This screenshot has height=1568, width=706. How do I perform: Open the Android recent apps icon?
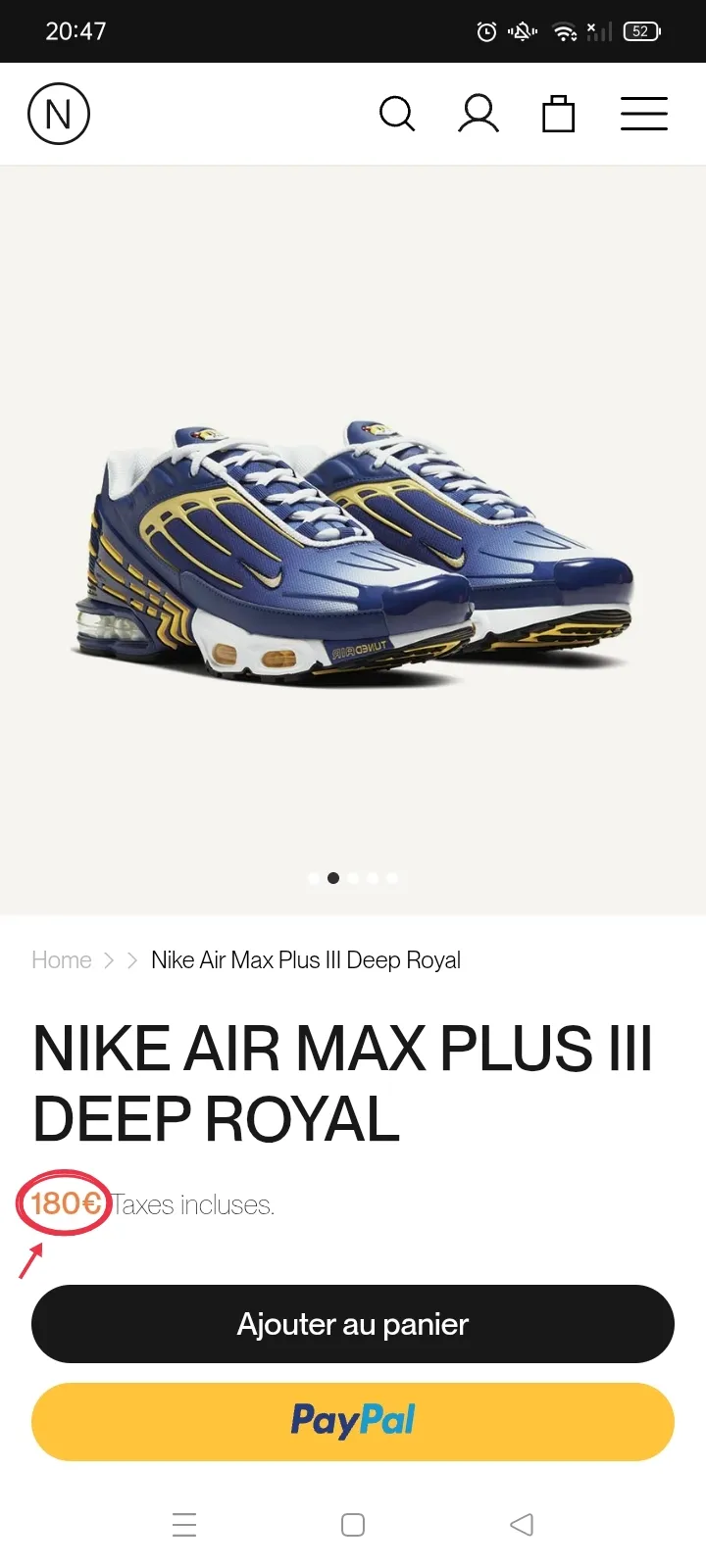click(x=184, y=1525)
